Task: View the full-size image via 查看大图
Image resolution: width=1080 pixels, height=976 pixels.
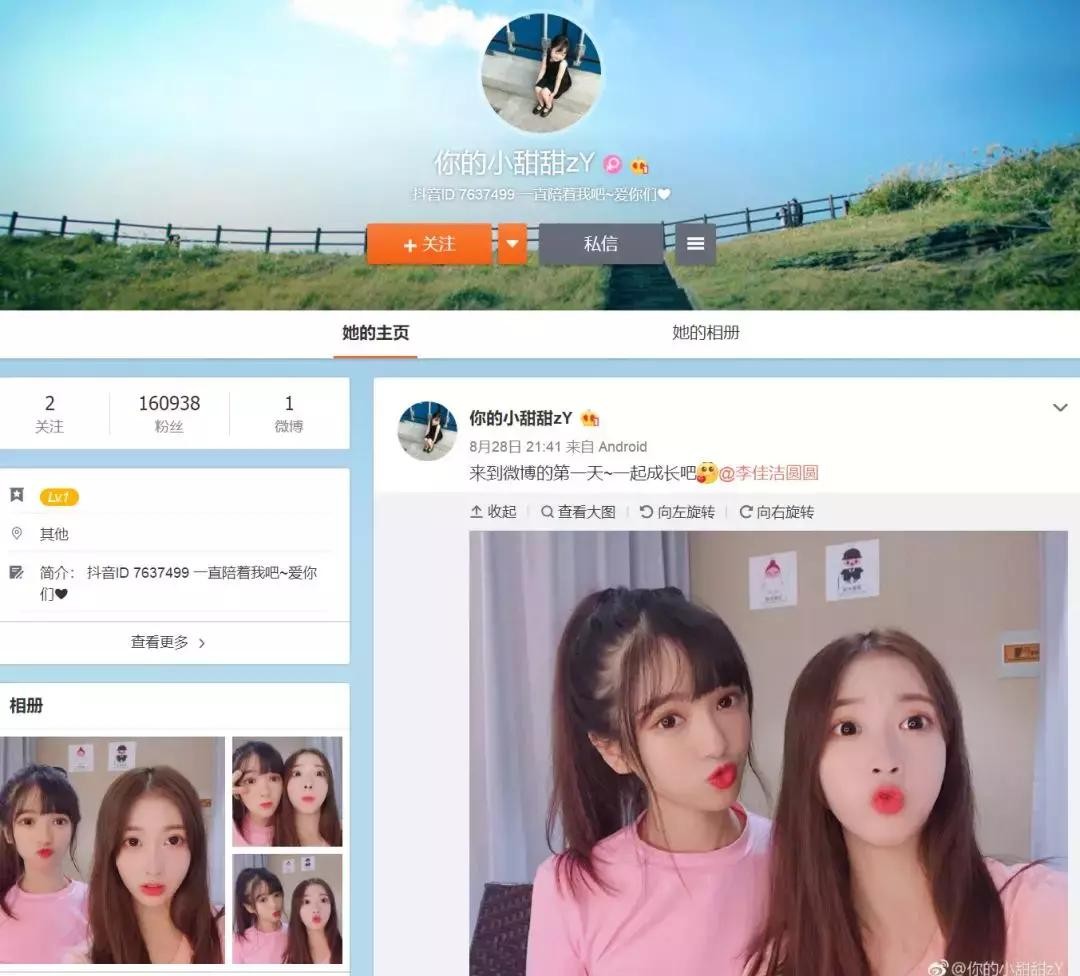Action: click(578, 512)
